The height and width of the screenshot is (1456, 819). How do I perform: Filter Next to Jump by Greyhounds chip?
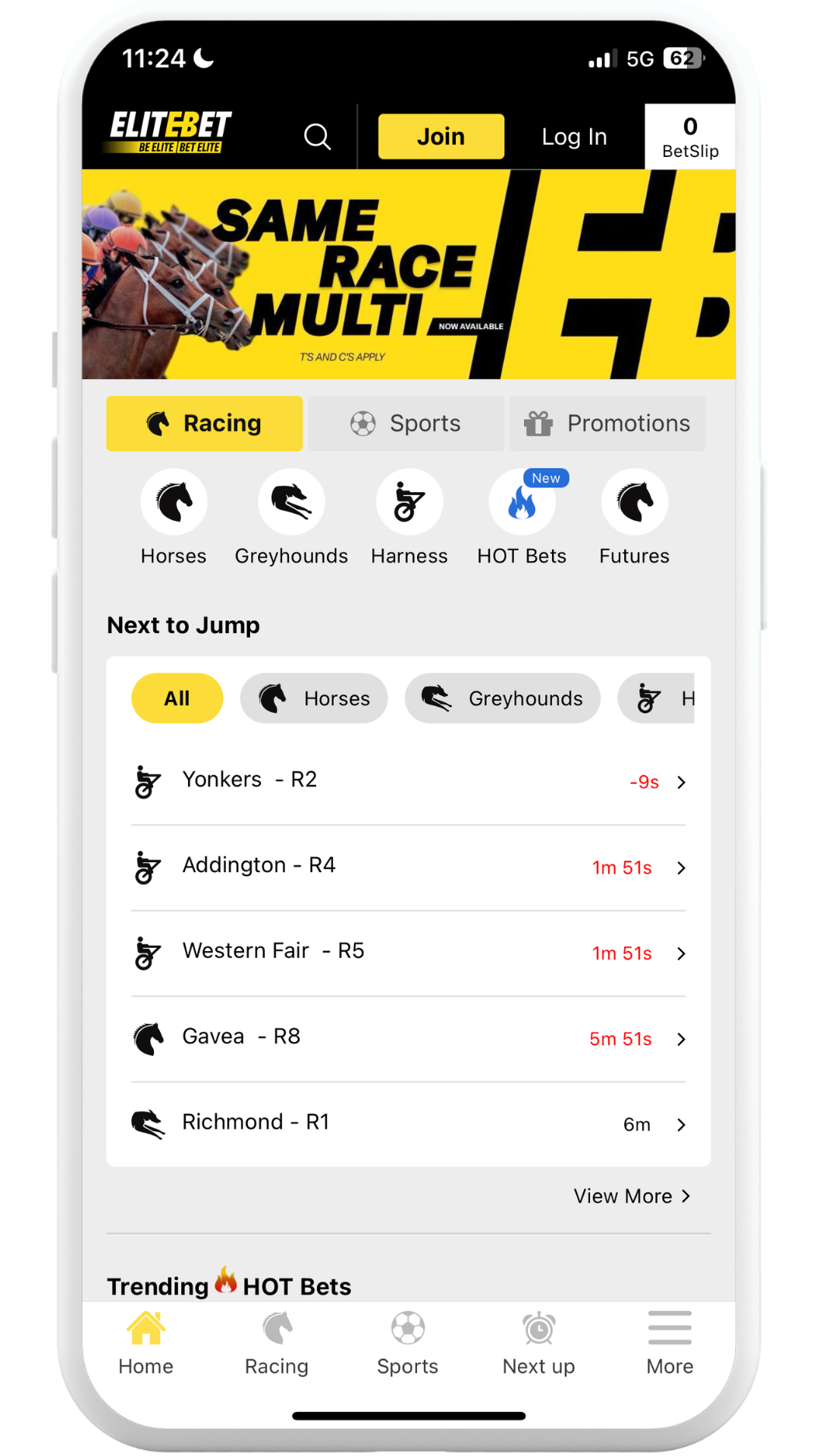(x=502, y=698)
